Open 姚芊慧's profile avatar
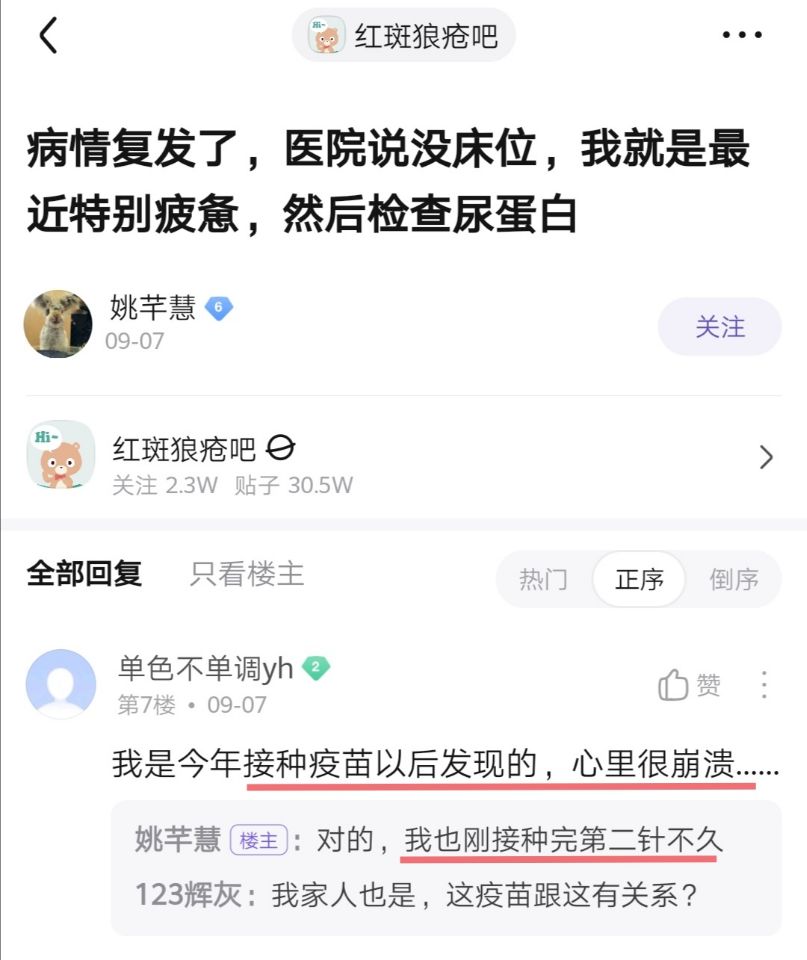 coord(58,324)
